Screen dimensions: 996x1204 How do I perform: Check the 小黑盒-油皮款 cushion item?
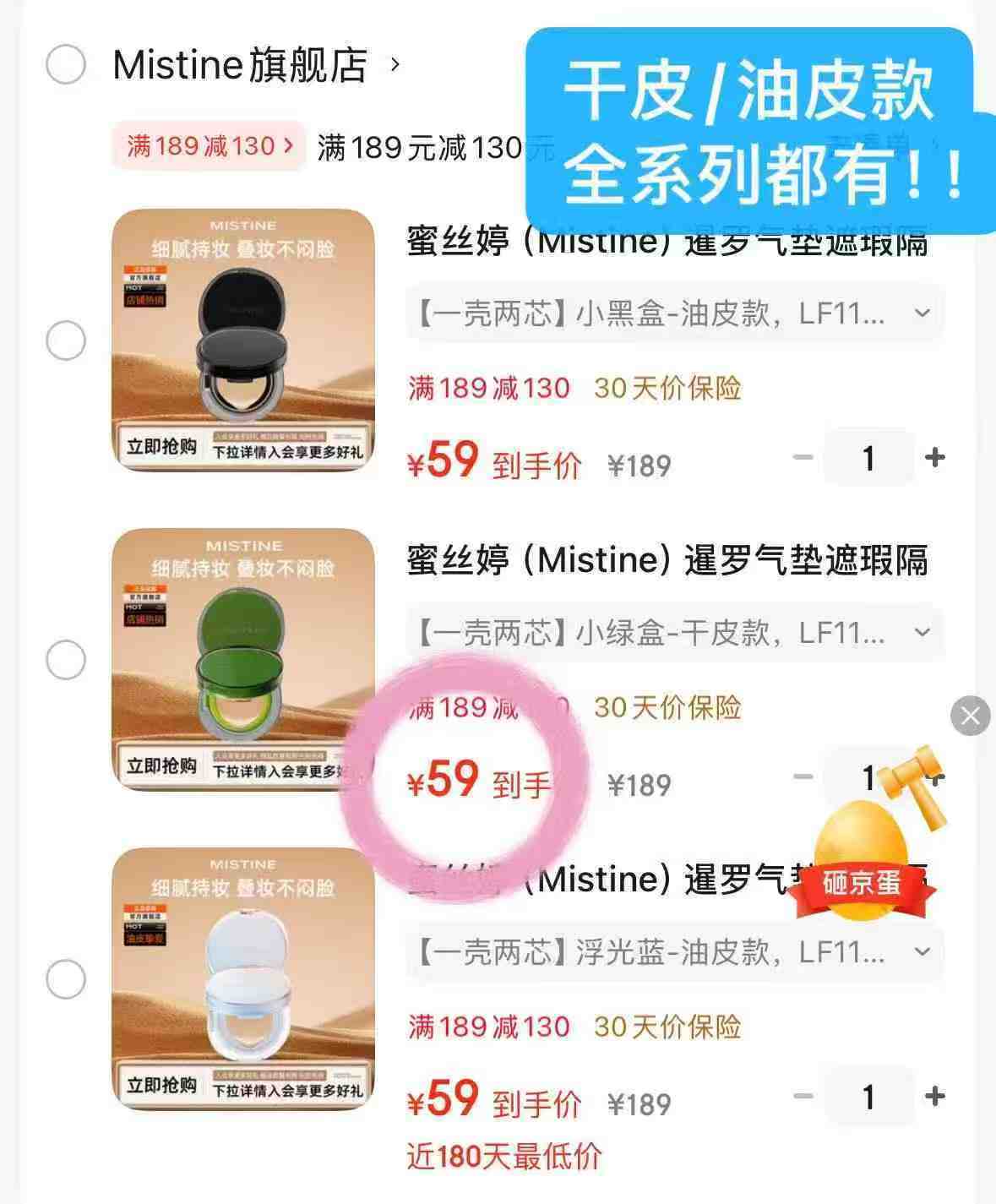pyautogui.click(x=66, y=340)
